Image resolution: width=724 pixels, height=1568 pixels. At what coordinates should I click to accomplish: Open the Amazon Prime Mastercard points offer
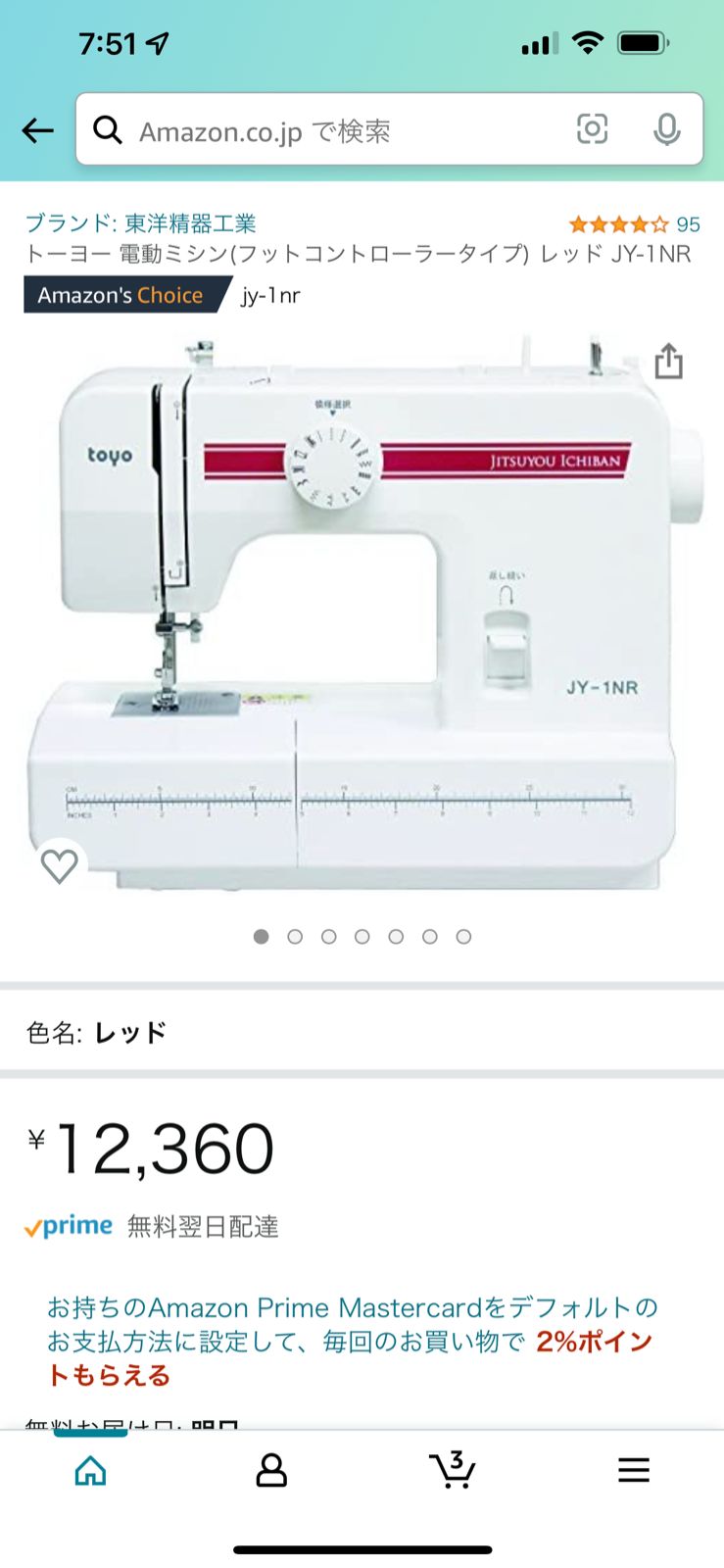pyautogui.click(x=353, y=1341)
